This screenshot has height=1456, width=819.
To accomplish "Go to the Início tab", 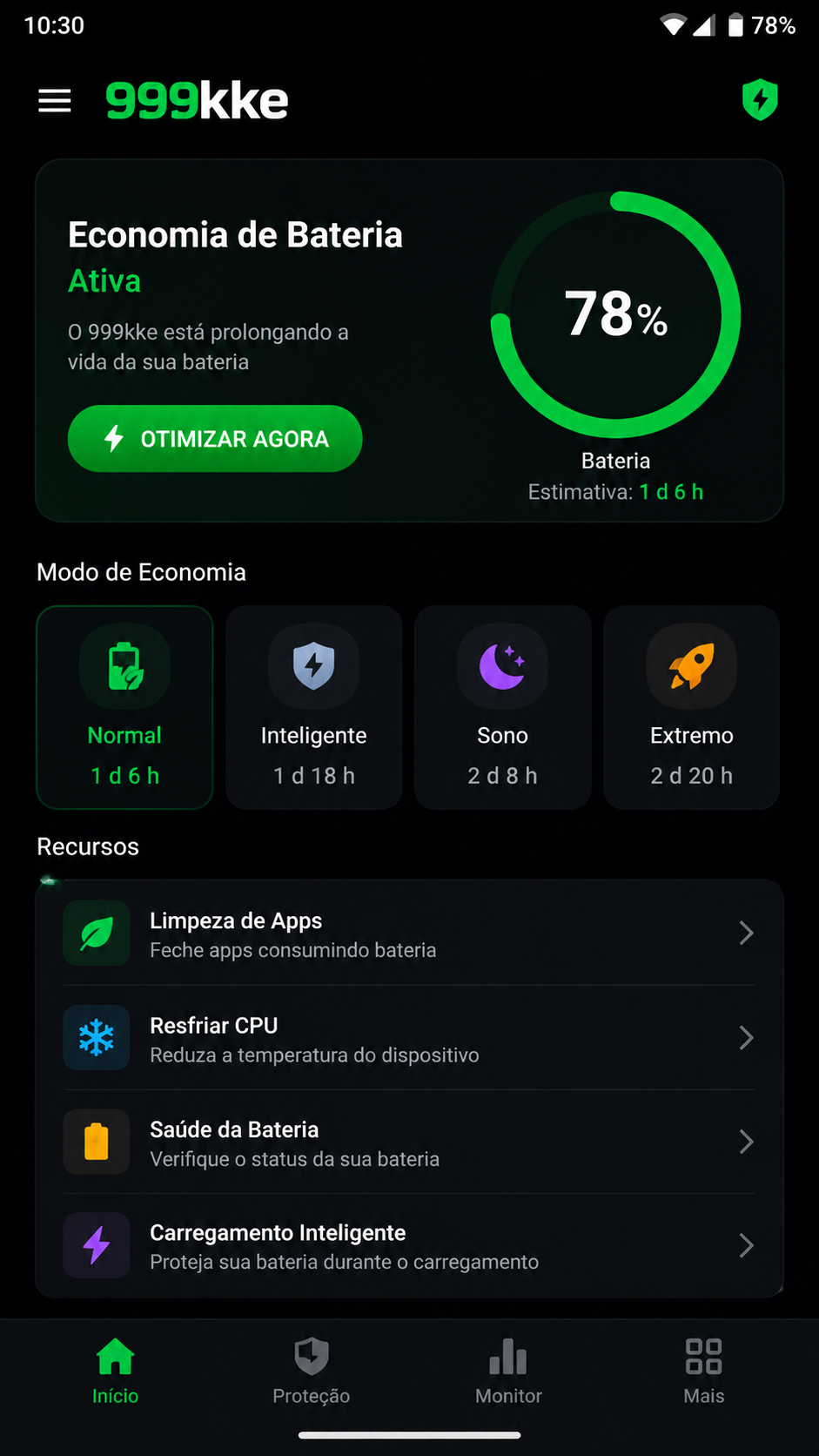I will point(115,1372).
